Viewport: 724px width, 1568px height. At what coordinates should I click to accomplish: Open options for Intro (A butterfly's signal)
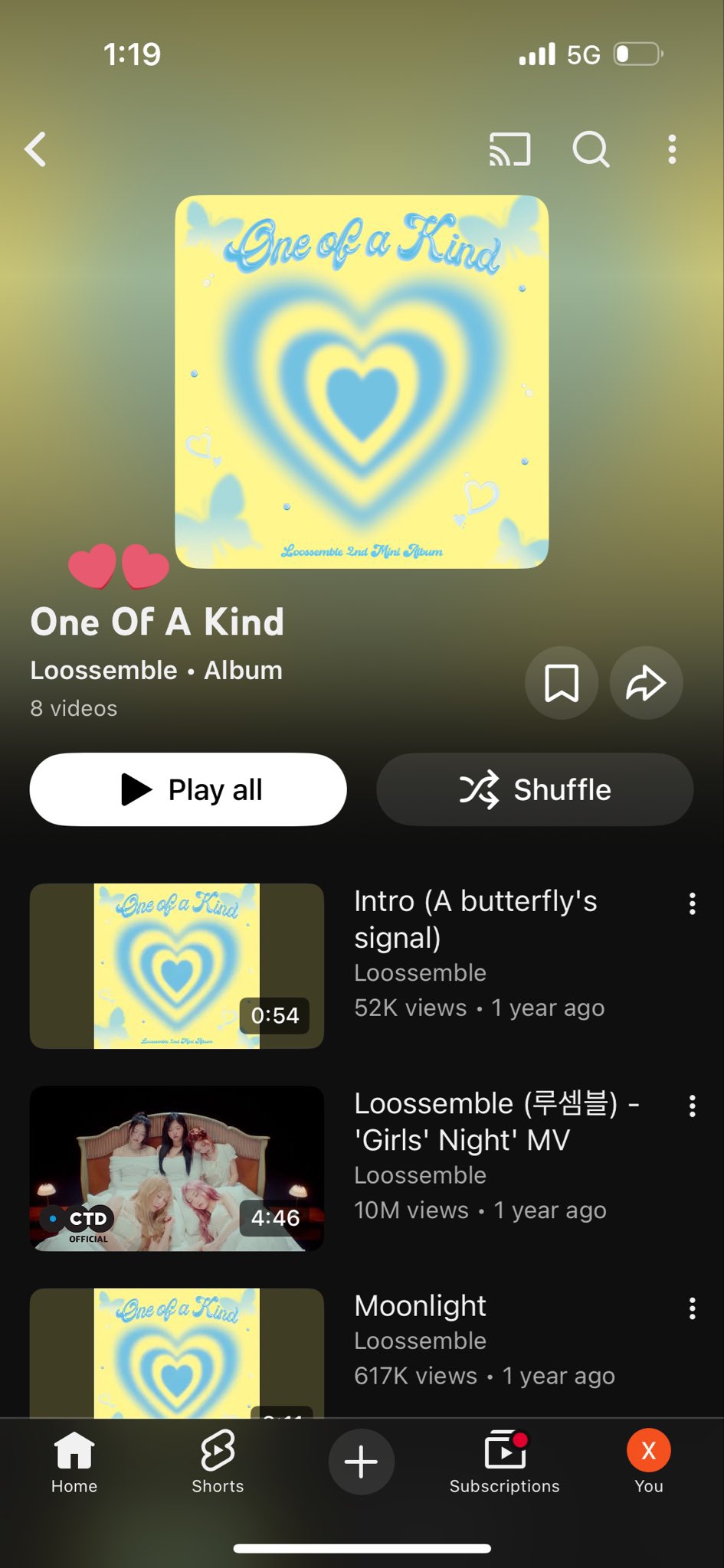tap(693, 904)
